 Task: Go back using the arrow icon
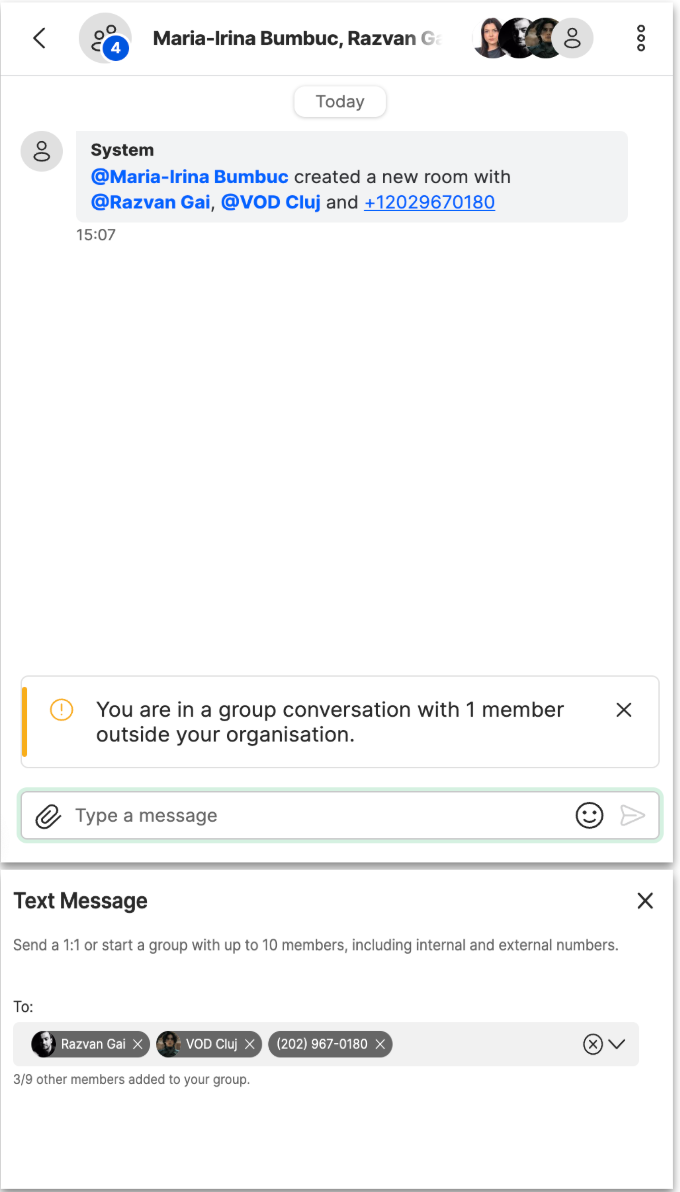point(39,39)
